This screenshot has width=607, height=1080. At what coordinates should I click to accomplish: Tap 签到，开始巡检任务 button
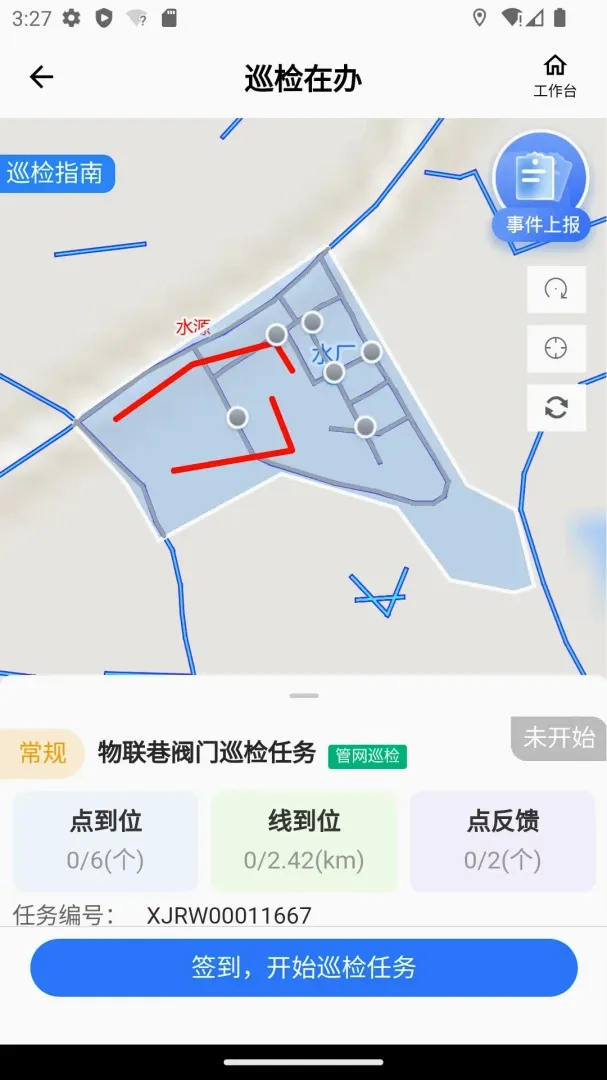304,967
